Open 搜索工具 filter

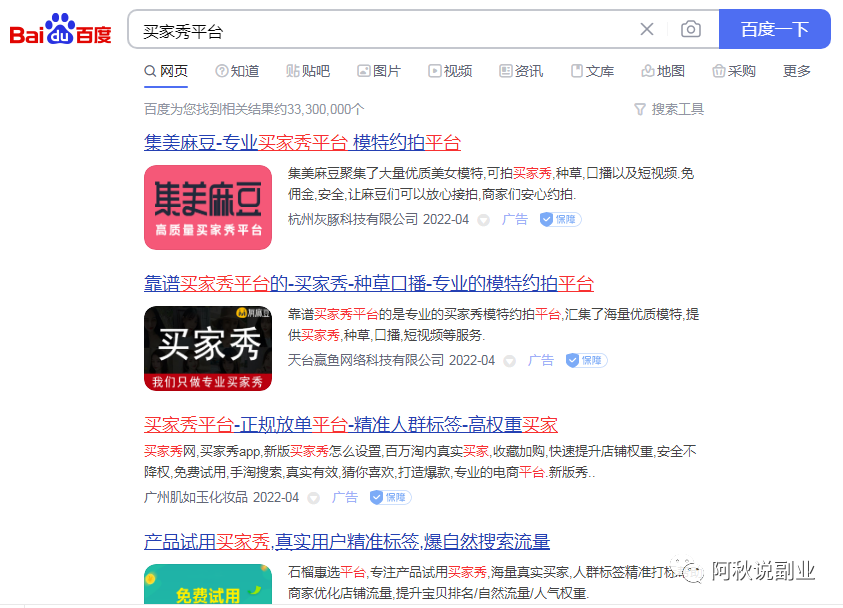pyautogui.click(x=669, y=109)
